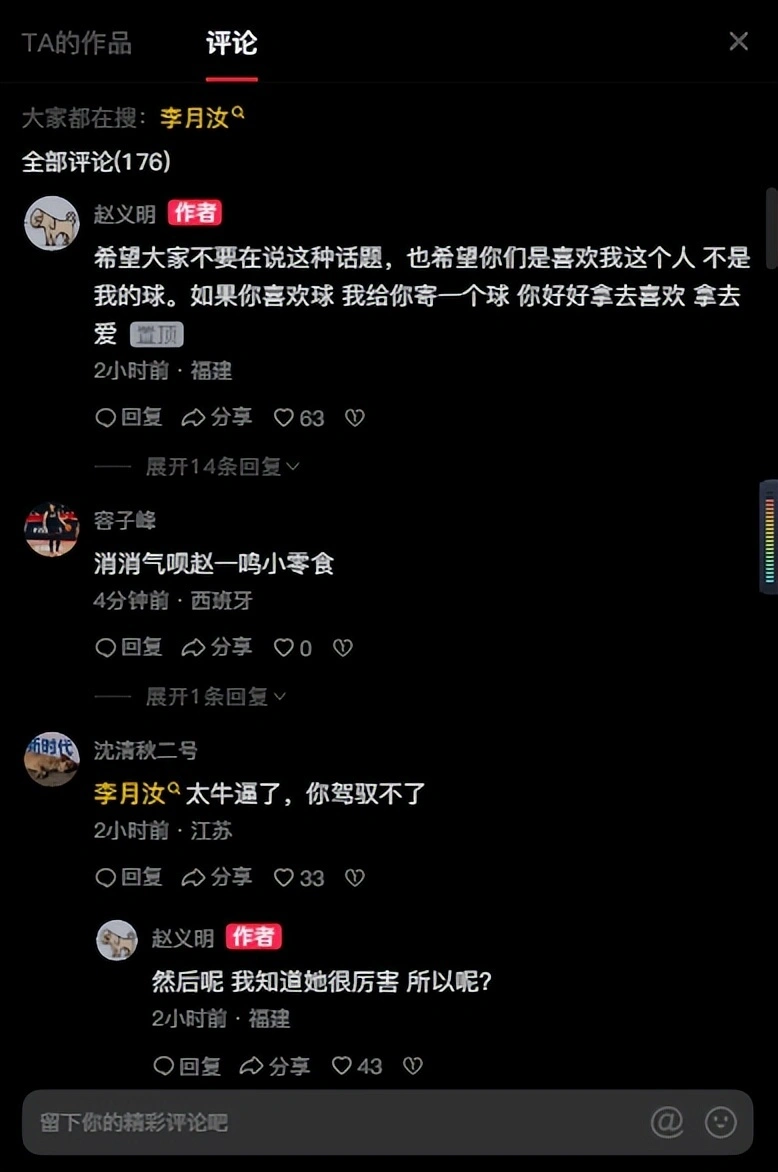
Task: Share 沈清秋二号's comment
Action: pos(216,878)
